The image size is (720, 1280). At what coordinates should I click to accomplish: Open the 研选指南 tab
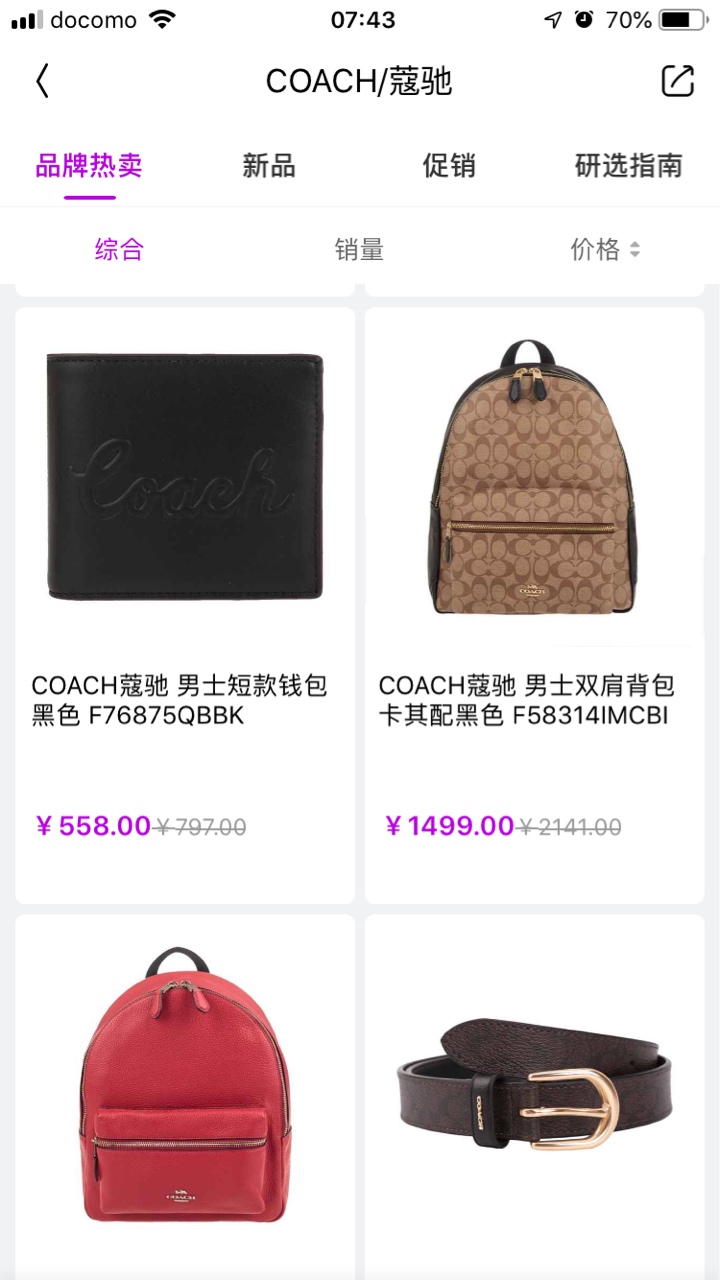[628, 166]
